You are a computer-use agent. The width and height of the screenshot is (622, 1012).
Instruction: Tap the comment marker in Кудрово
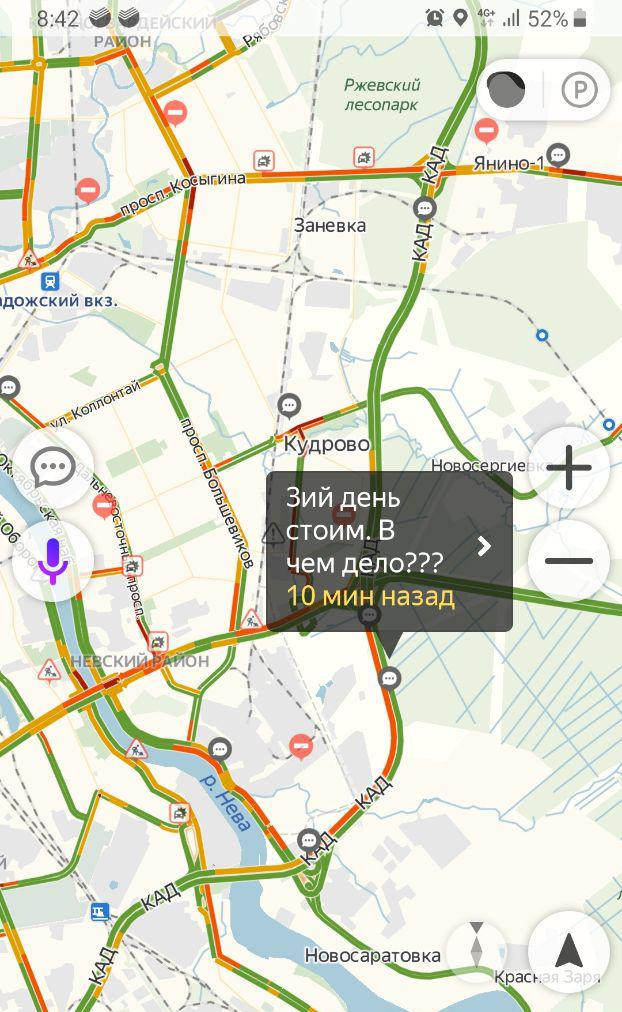pyautogui.click(x=289, y=405)
